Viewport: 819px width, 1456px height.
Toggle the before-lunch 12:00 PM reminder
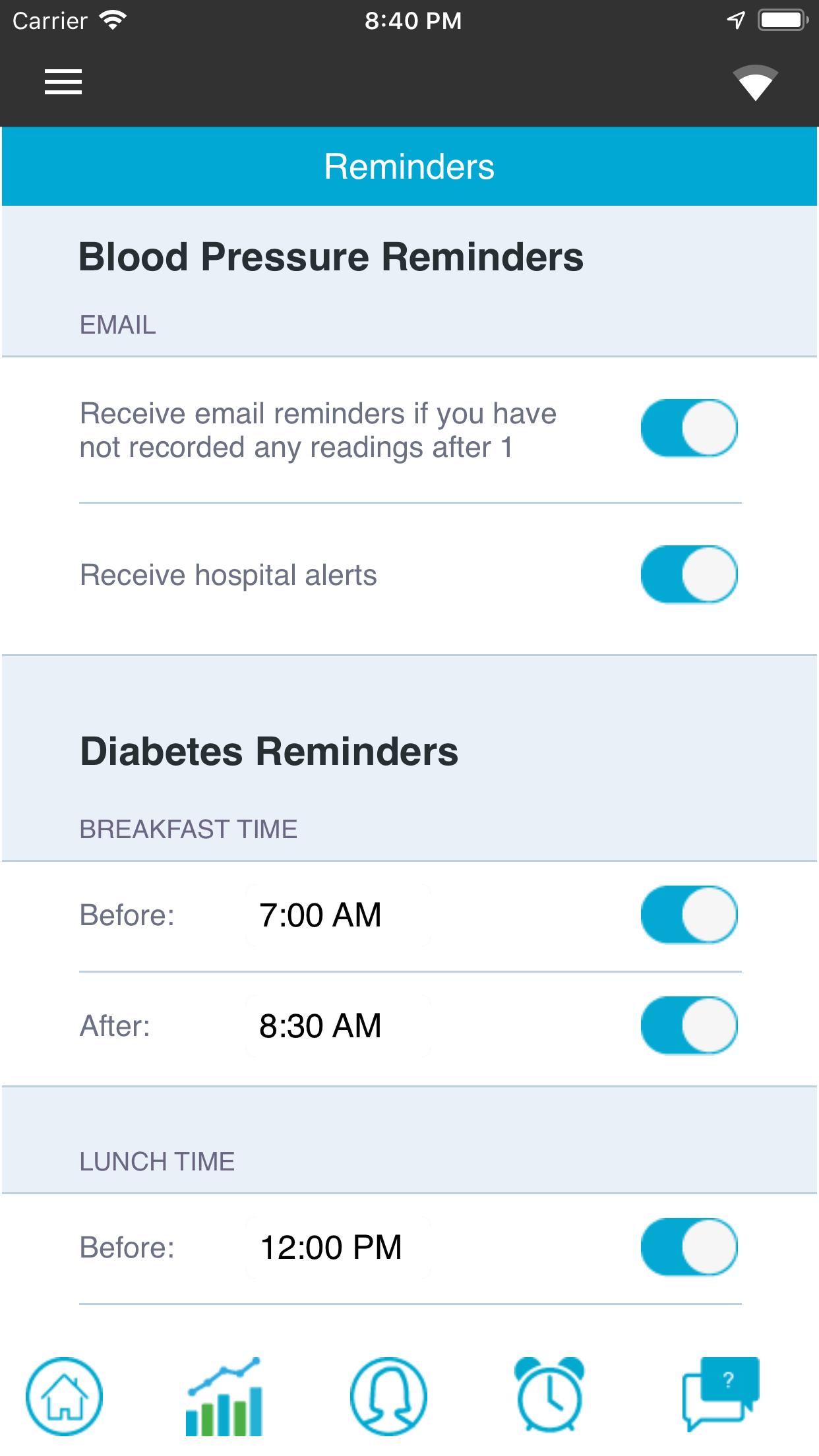point(689,1247)
